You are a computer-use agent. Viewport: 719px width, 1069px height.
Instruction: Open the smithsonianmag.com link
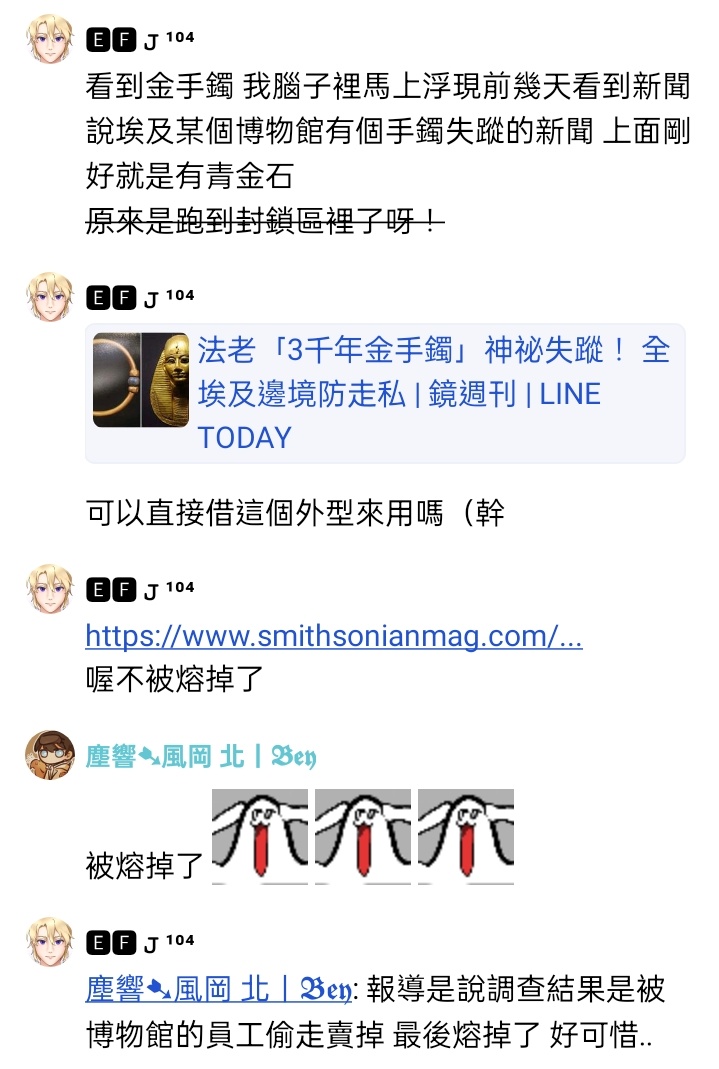[x=333, y=635]
